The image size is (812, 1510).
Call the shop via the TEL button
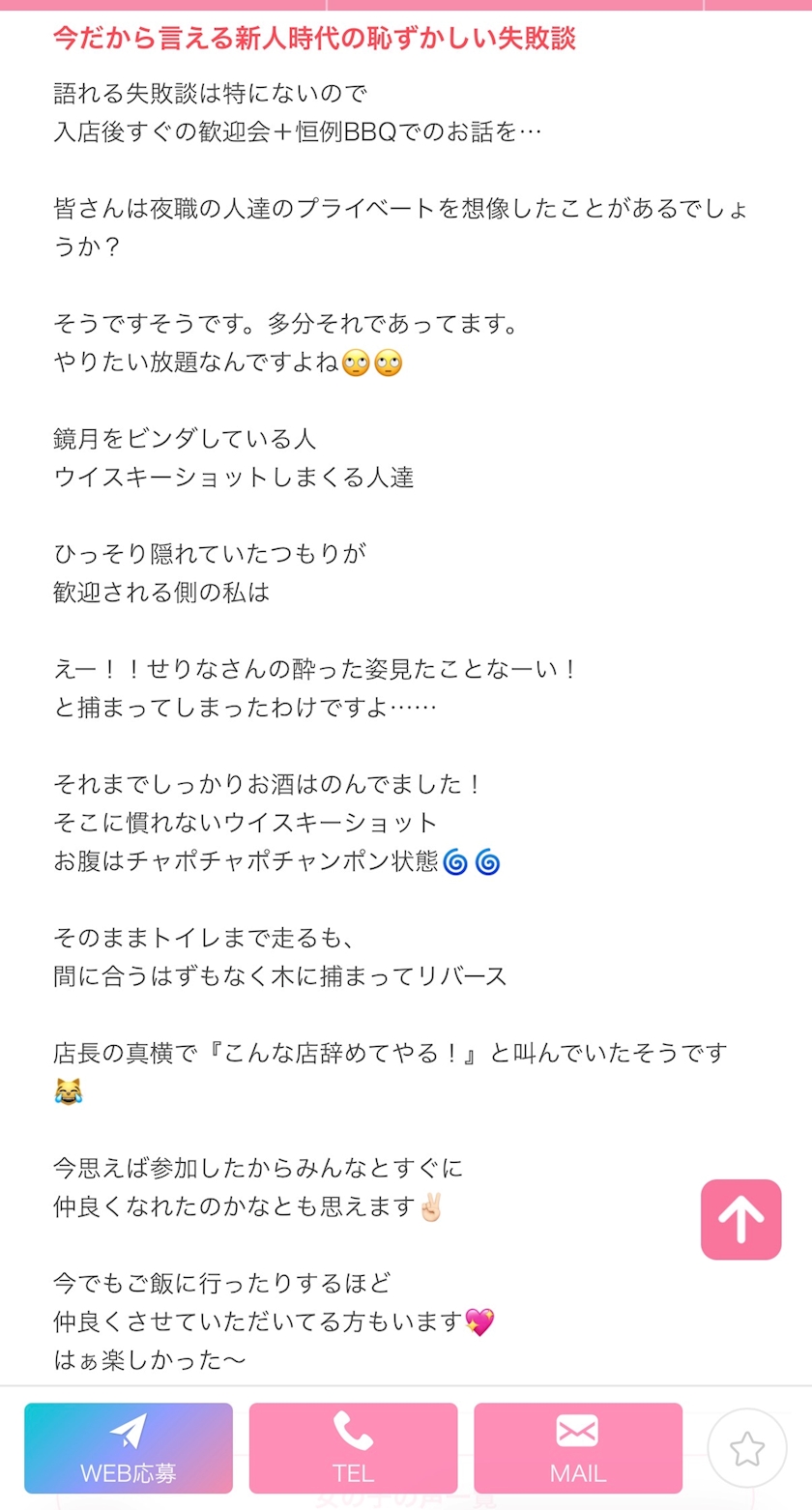353,1448
